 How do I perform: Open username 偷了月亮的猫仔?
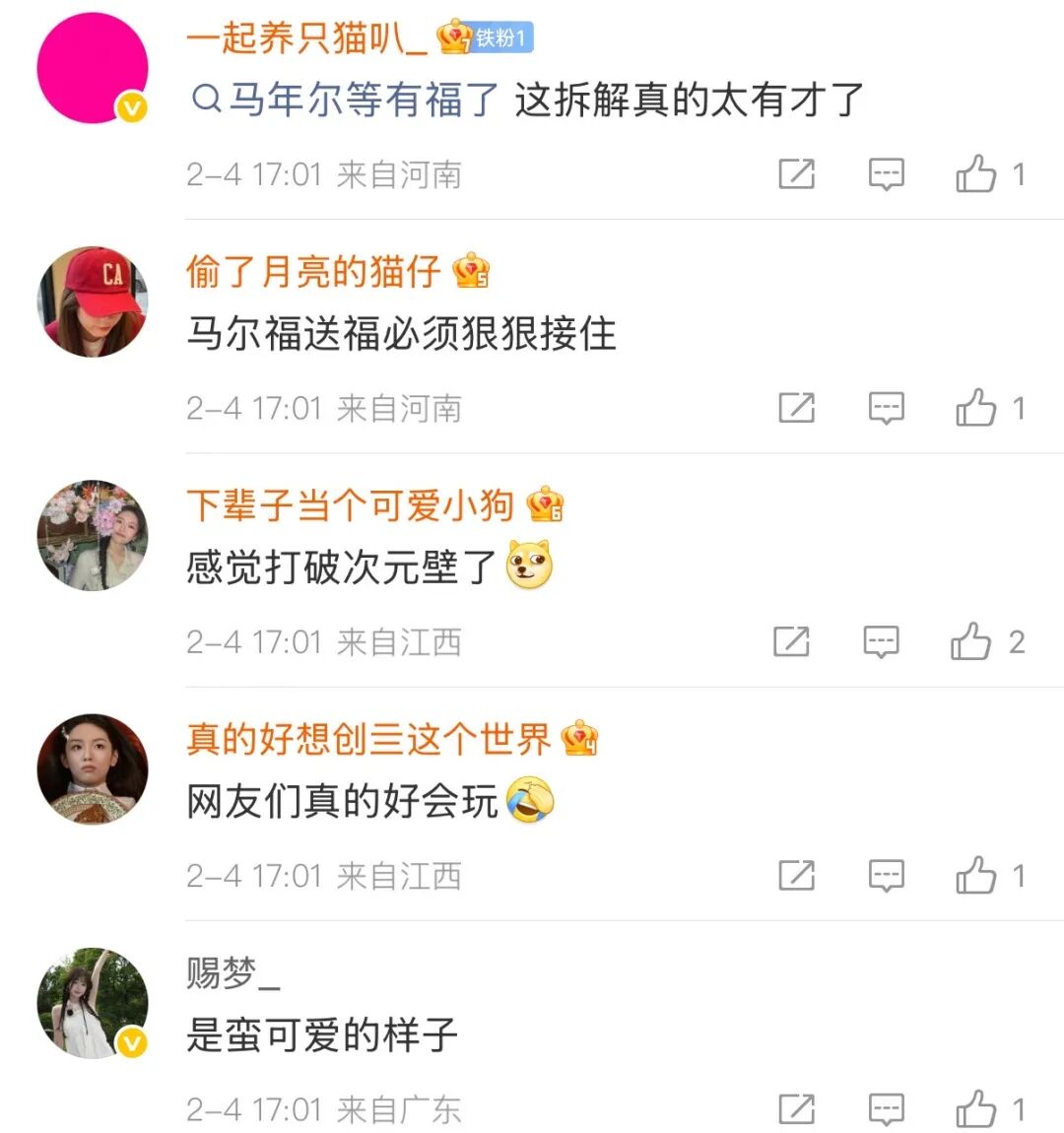(x=312, y=271)
